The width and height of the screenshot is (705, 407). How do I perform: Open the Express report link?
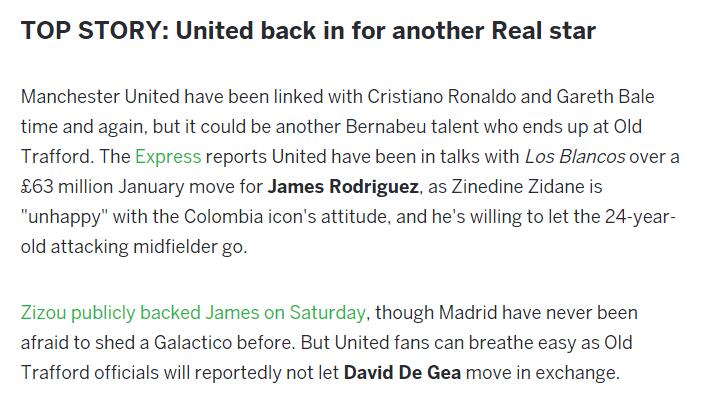click(x=168, y=157)
